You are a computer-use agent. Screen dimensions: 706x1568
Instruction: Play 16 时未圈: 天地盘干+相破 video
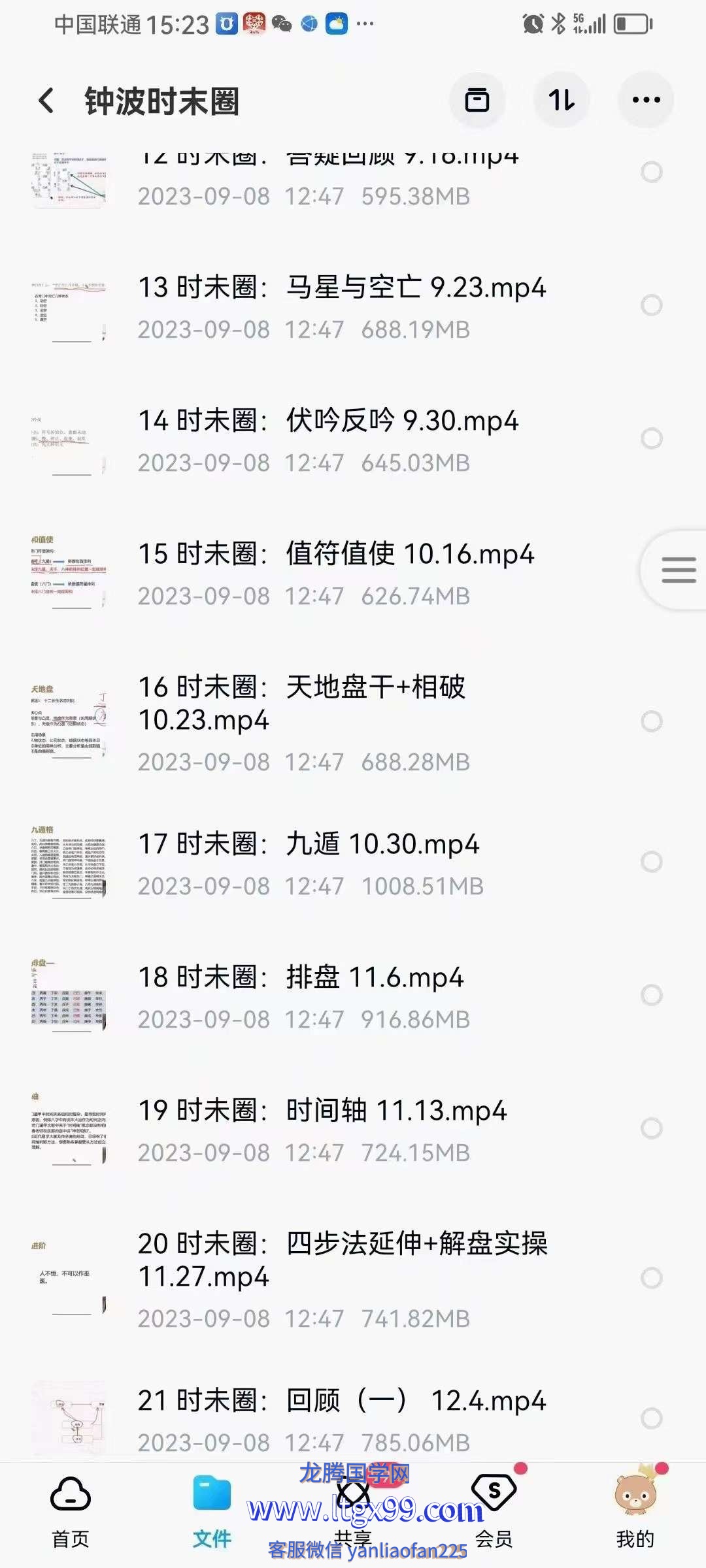pos(301,704)
